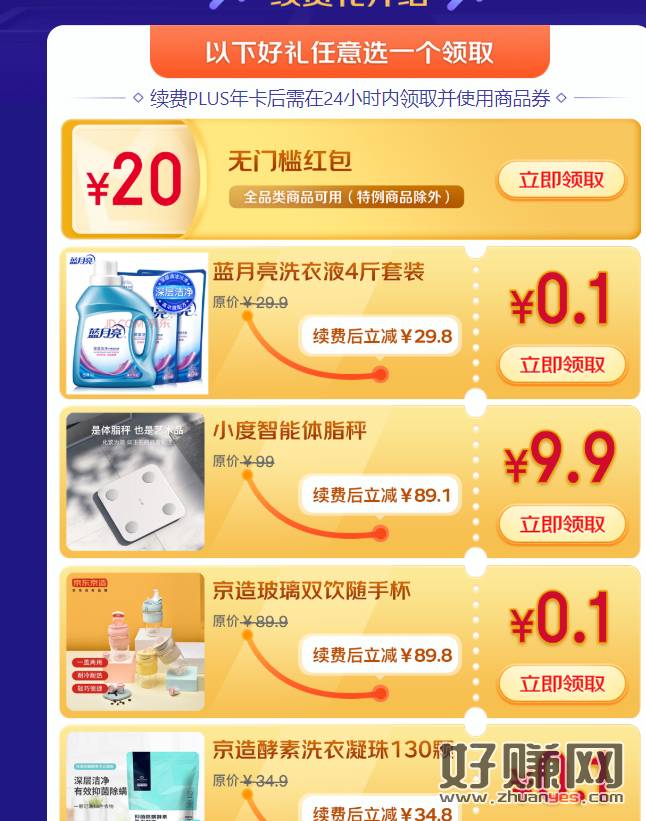This screenshot has width=646, height=821.
Task: Tap 立即领取 for 京造玻璃双饮随手杯
Action: pyautogui.click(x=561, y=684)
